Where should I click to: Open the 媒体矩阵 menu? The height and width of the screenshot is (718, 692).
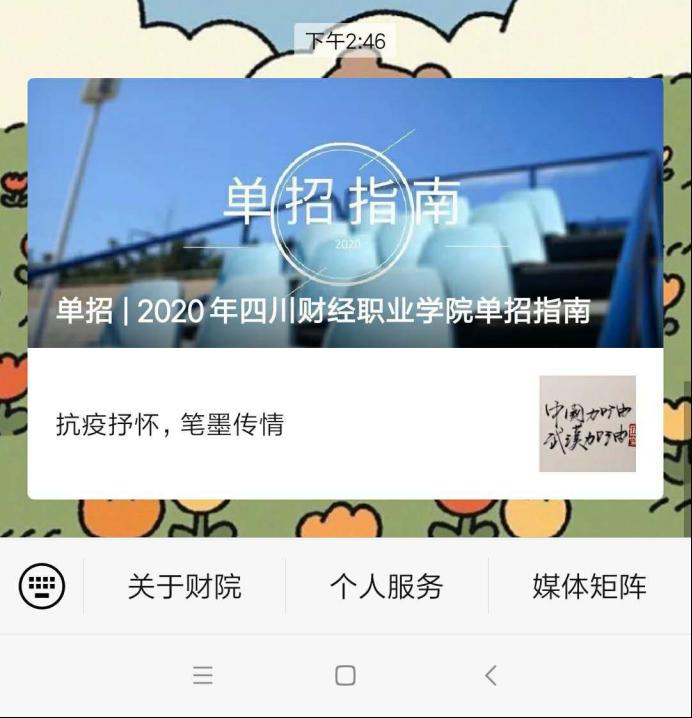click(x=589, y=586)
